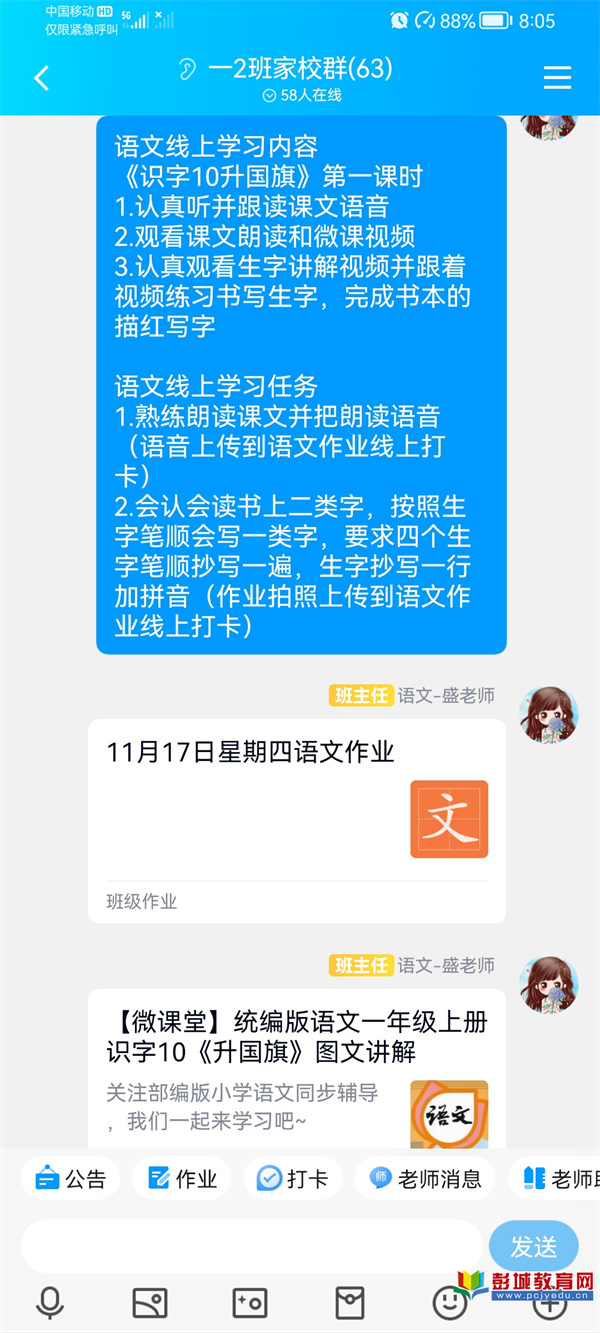This screenshot has width=600, height=1333.
Task: Open the 11月17日星期四语文作业 card
Action: (x=296, y=820)
